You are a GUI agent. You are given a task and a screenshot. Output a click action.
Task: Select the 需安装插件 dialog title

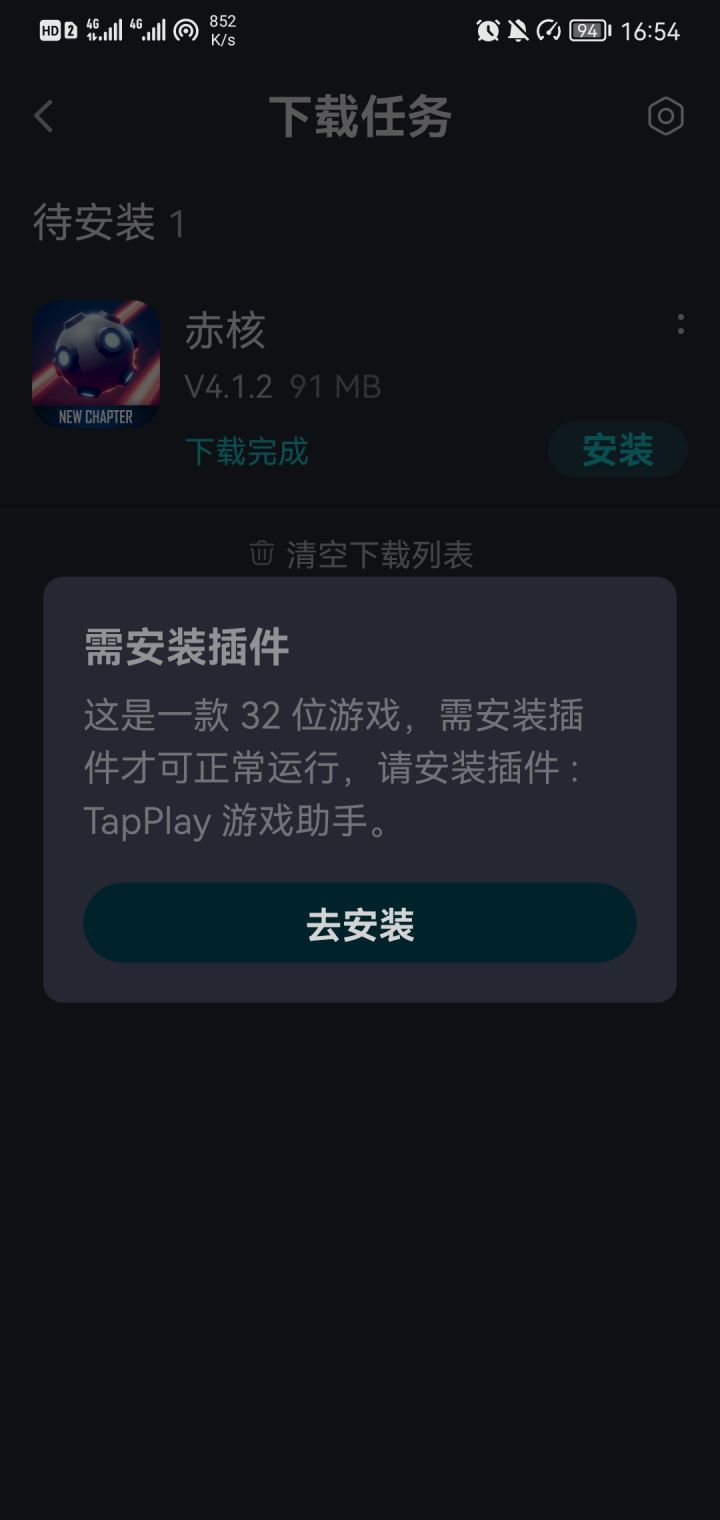click(x=185, y=647)
